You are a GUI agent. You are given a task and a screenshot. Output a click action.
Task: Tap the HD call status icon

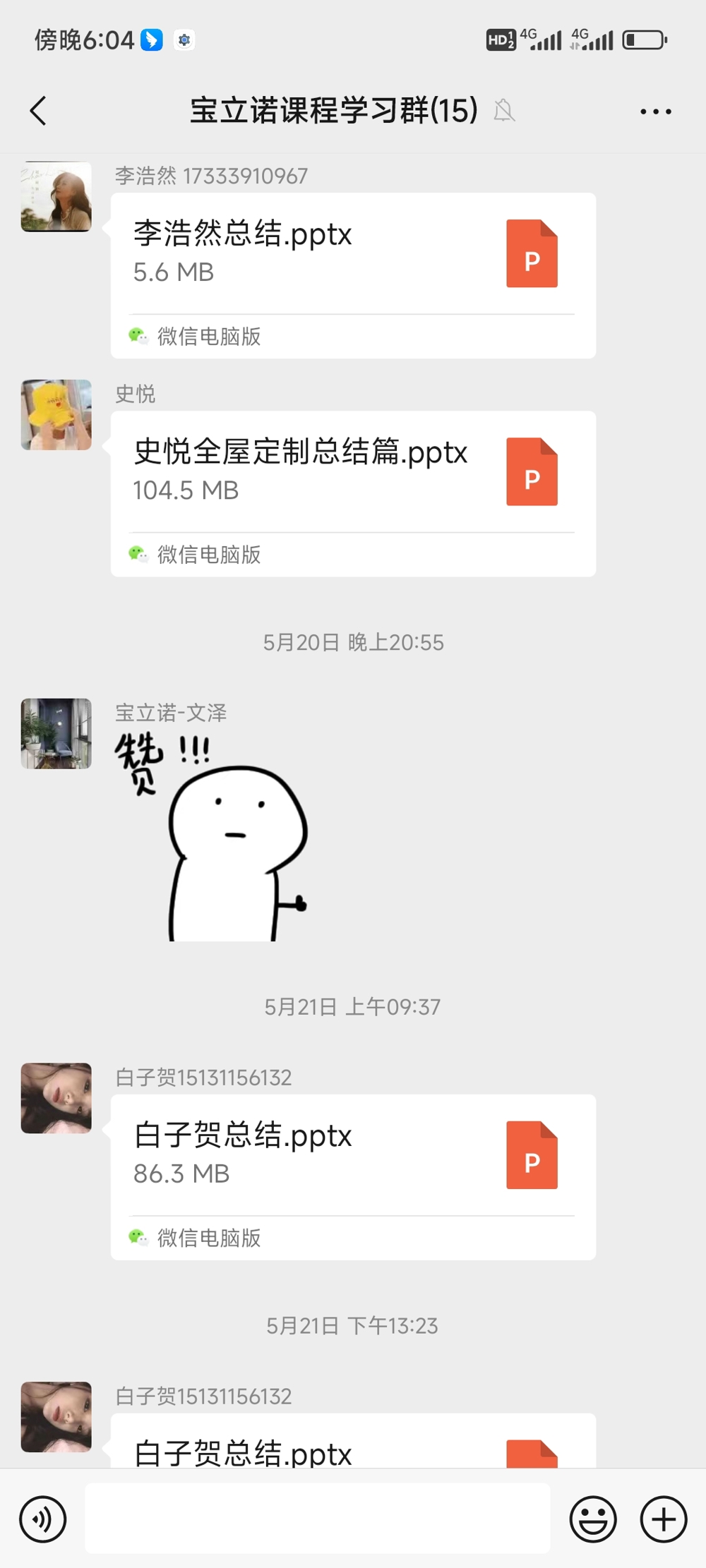click(x=501, y=40)
